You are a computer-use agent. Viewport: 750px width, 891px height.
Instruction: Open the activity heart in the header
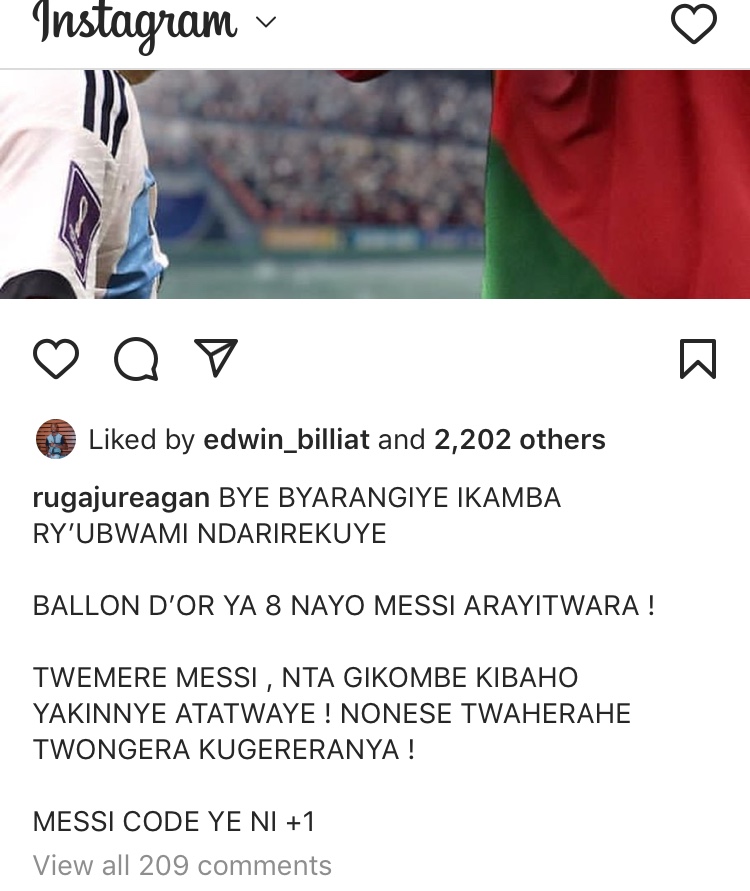click(x=693, y=24)
